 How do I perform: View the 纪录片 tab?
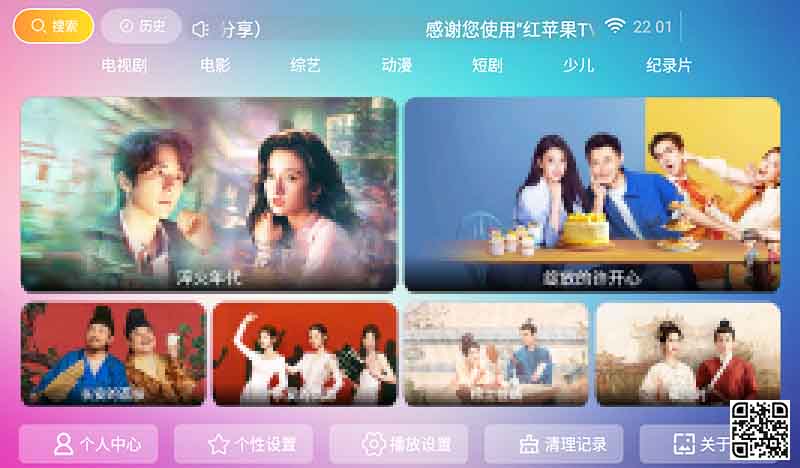(x=668, y=66)
